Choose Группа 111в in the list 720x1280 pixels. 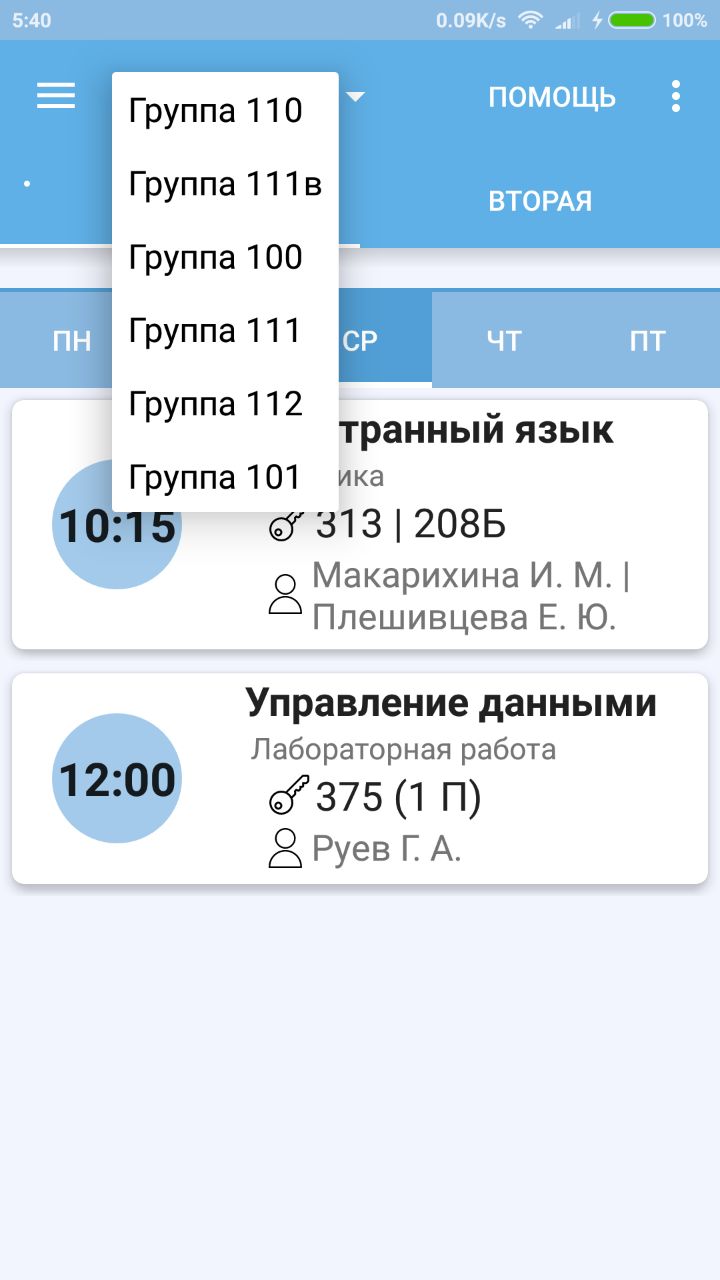225,184
